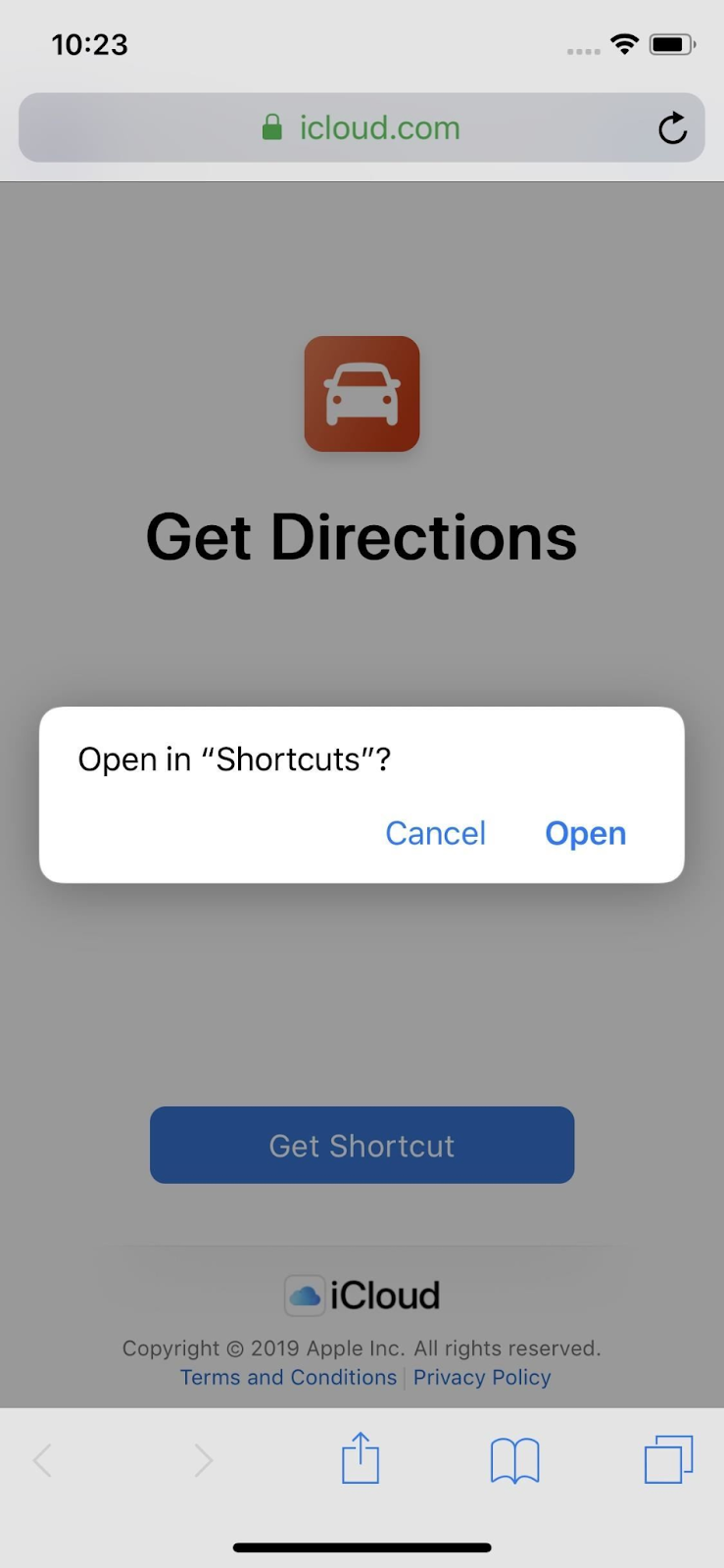Open Safari bookmarks
The height and width of the screenshot is (1568, 724).
514,1460
